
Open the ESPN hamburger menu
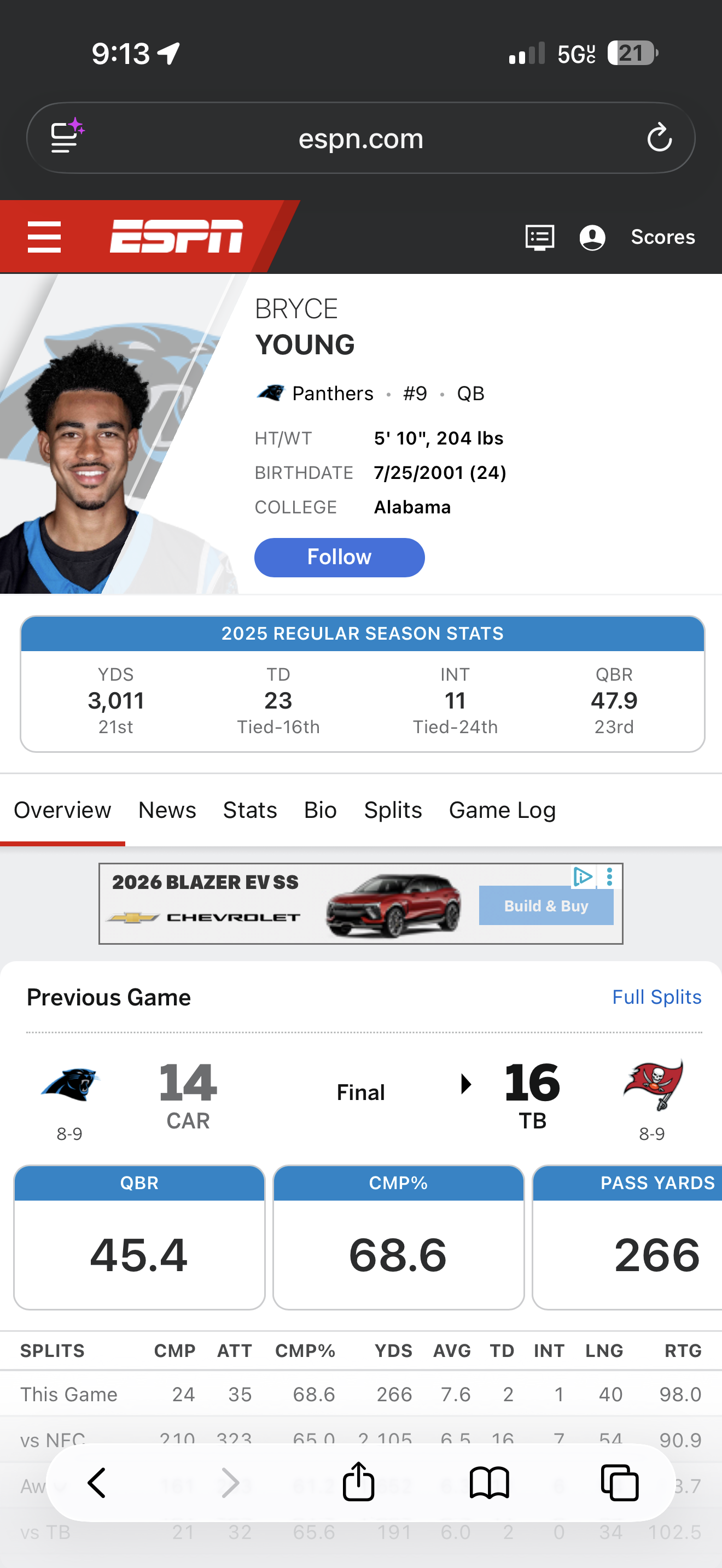click(44, 237)
